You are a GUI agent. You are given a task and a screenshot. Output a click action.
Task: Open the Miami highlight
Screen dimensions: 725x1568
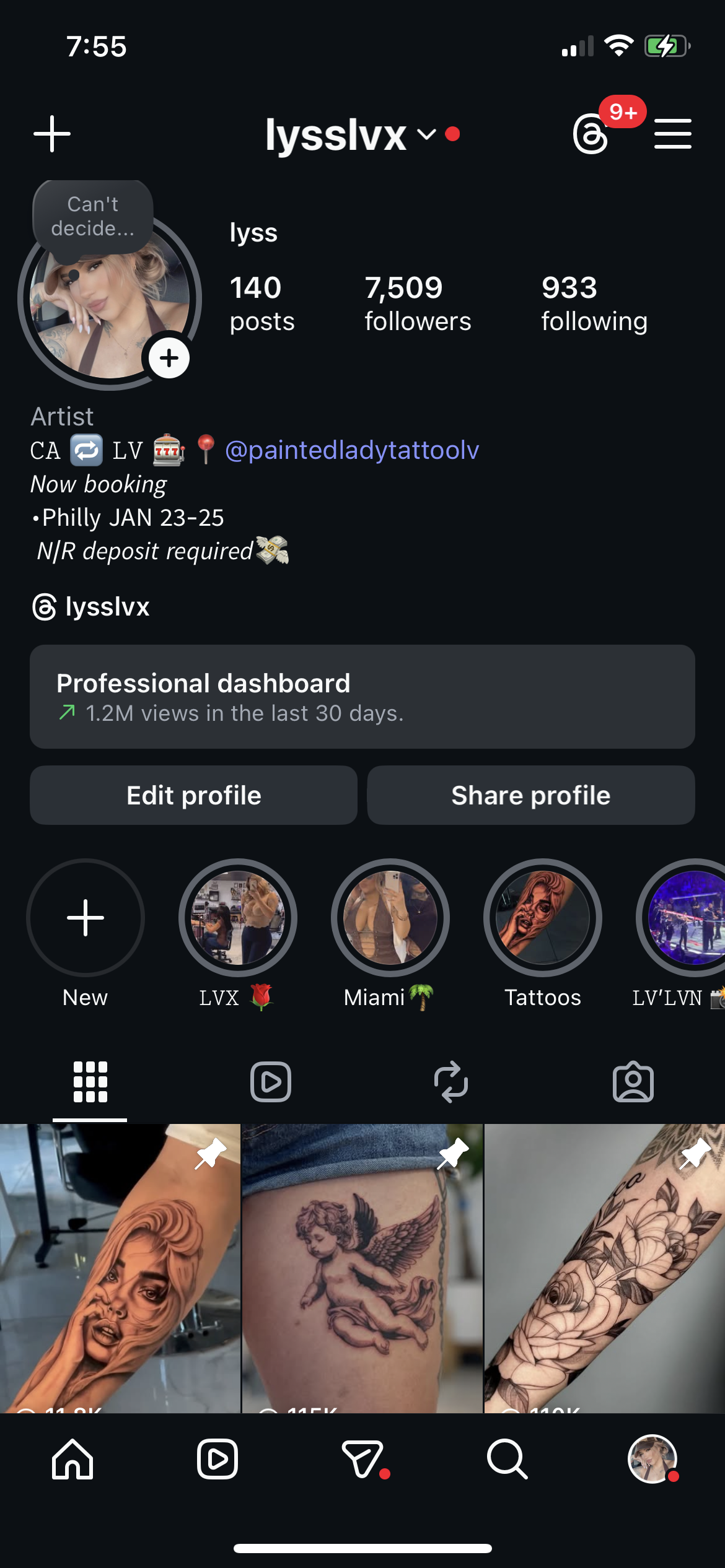coord(390,918)
